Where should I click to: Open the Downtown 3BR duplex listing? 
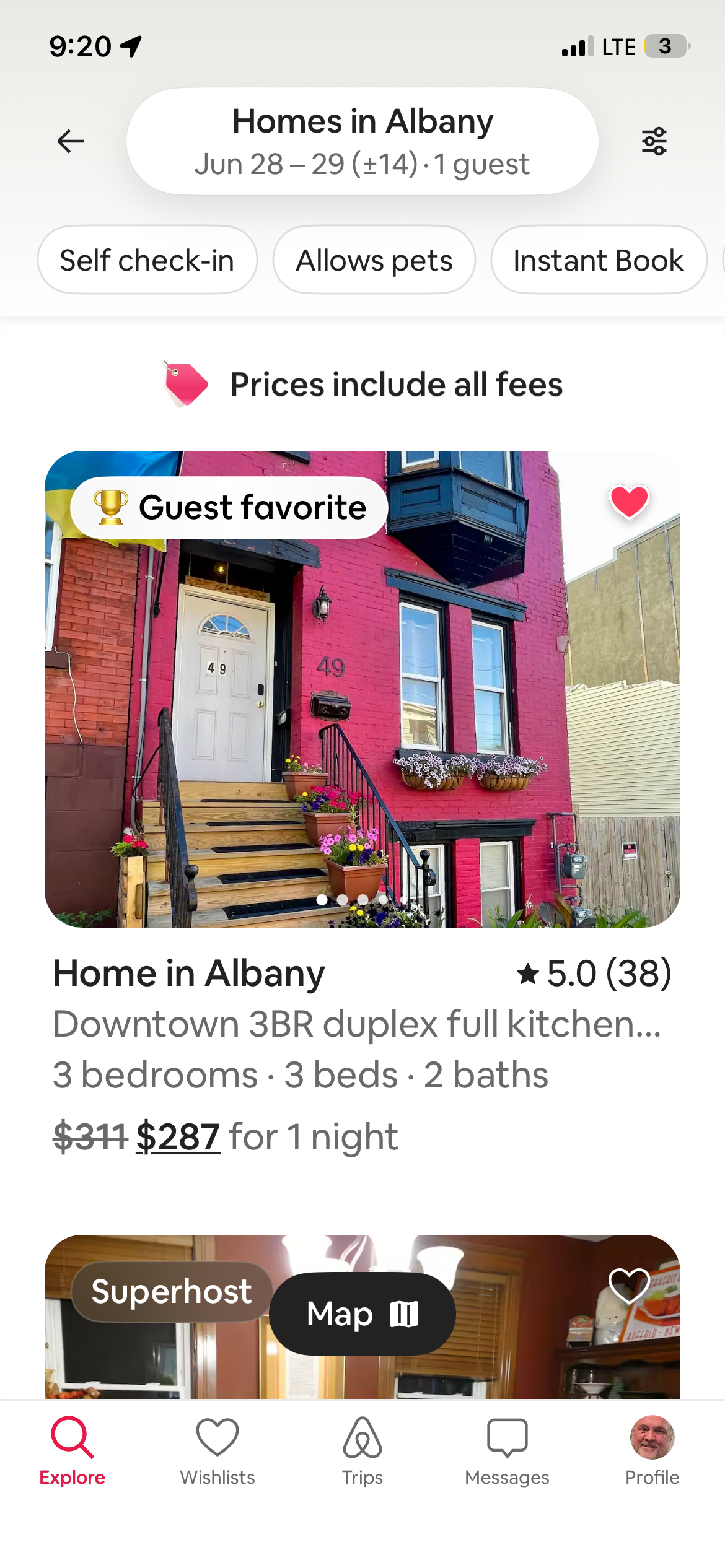point(356,1024)
